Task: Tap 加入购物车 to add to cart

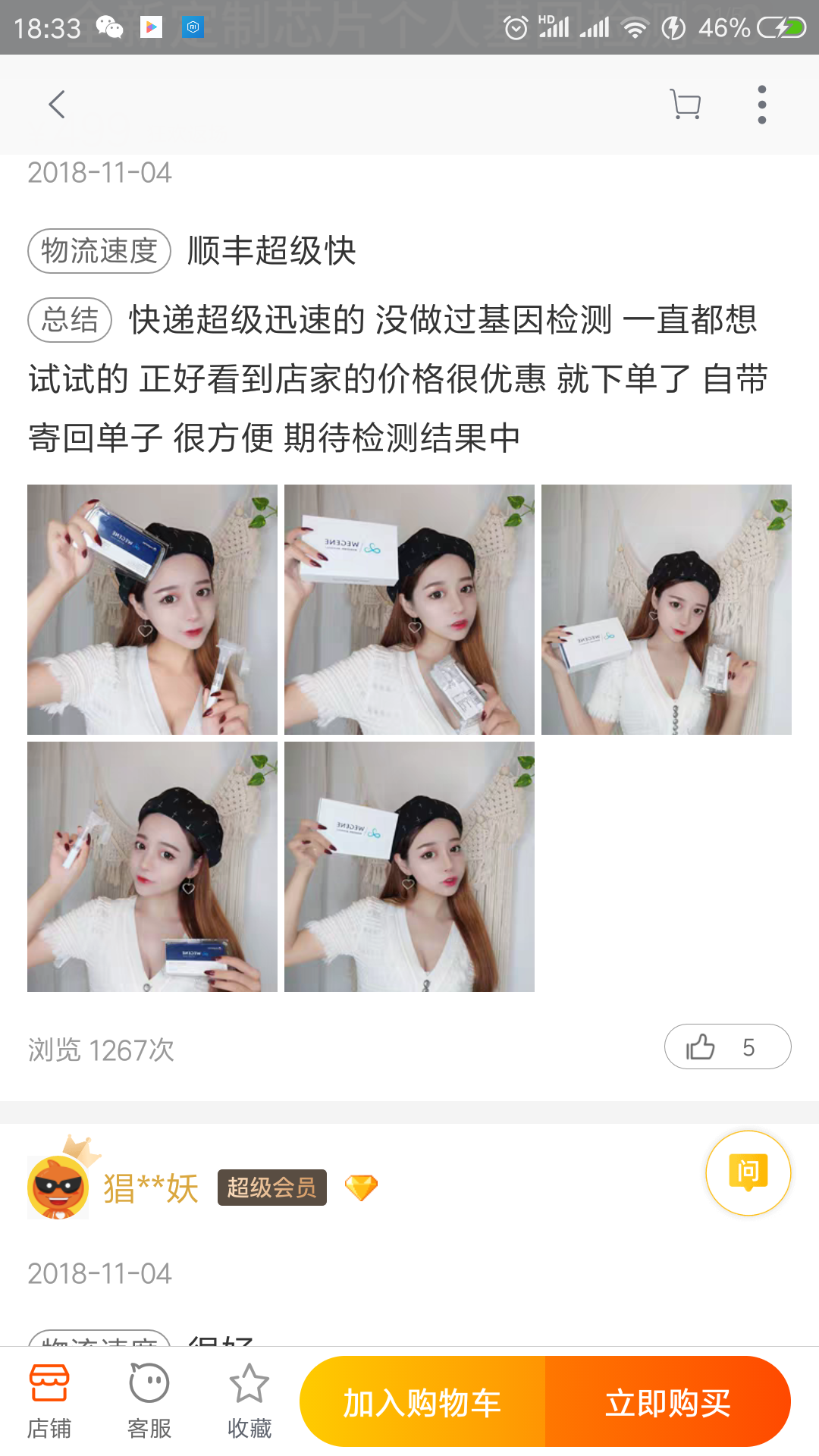Action: tap(422, 1401)
